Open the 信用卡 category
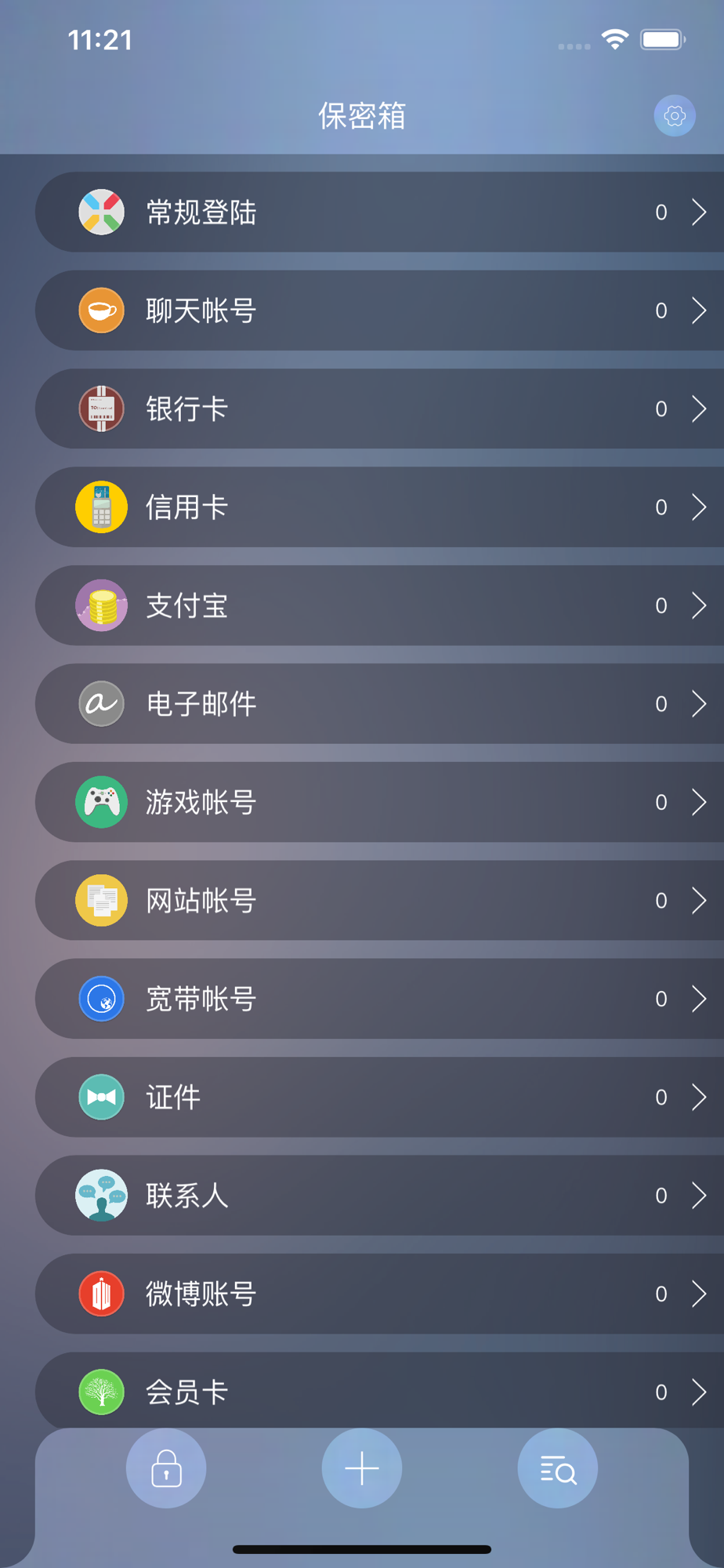The image size is (724, 1568). pos(379,507)
